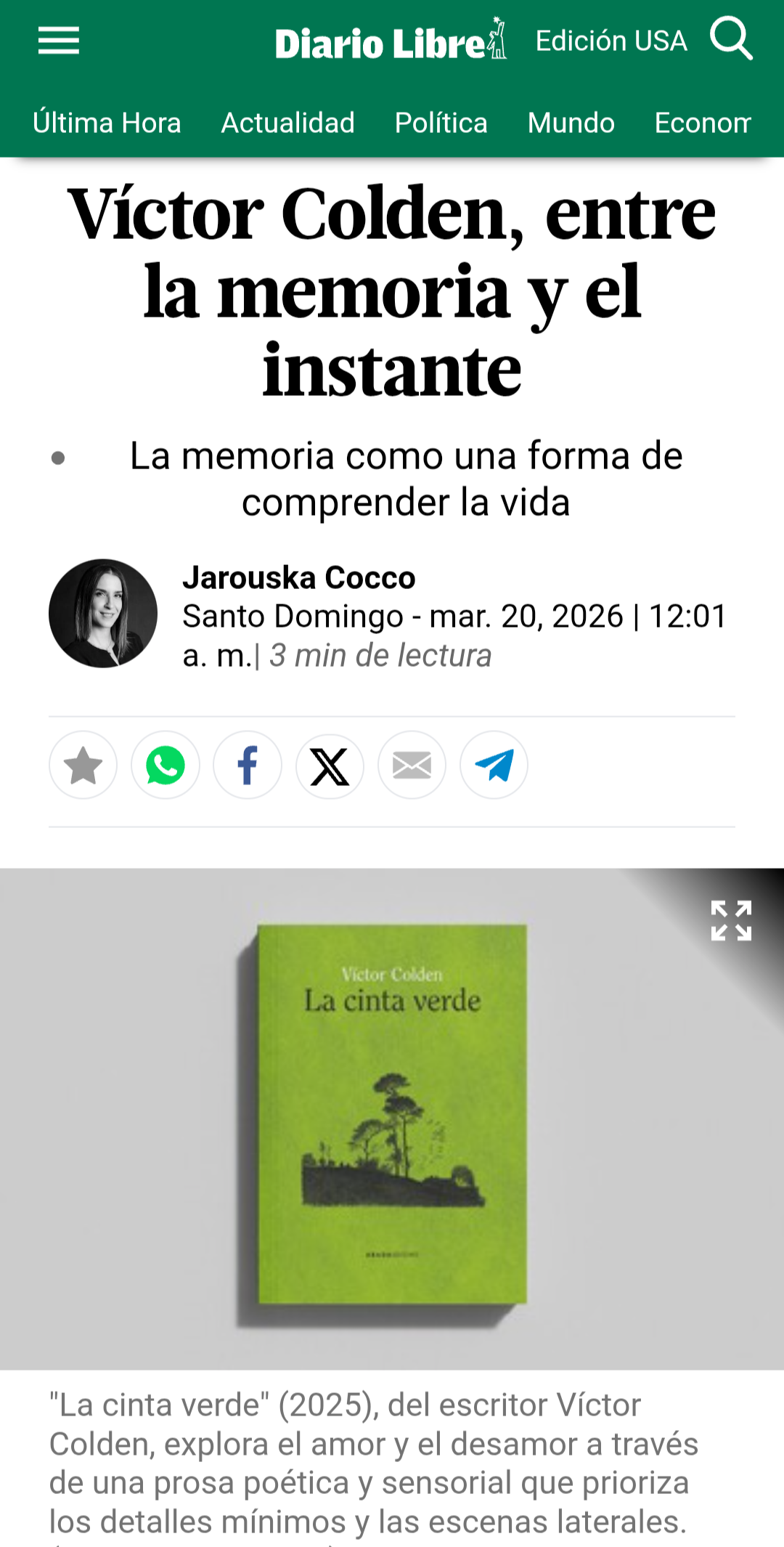Save article with the star icon
Viewport: 784px width, 1547px height.
coord(83,765)
